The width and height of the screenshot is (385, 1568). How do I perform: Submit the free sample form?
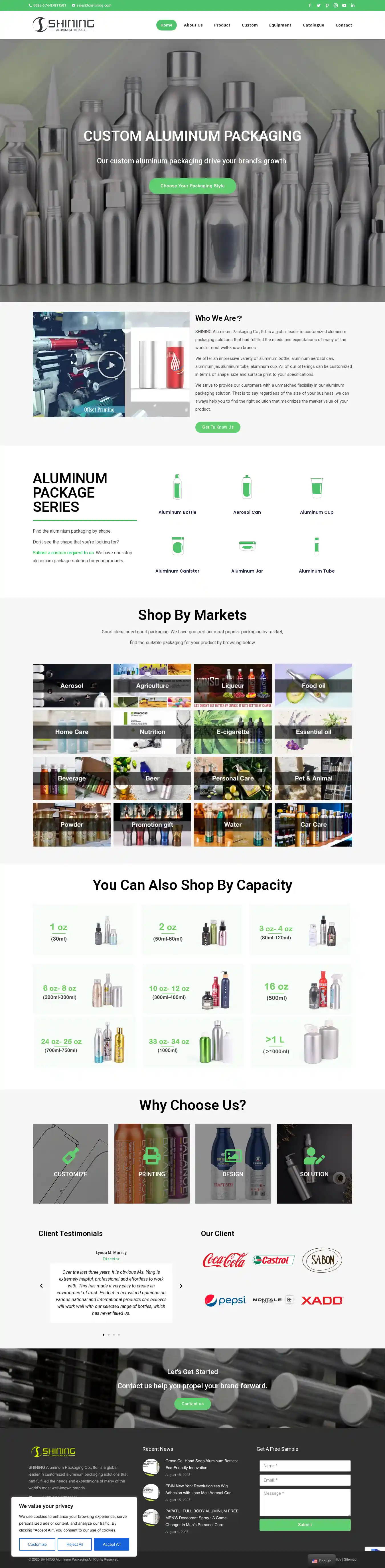pyautogui.click(x=305, y=1524)
